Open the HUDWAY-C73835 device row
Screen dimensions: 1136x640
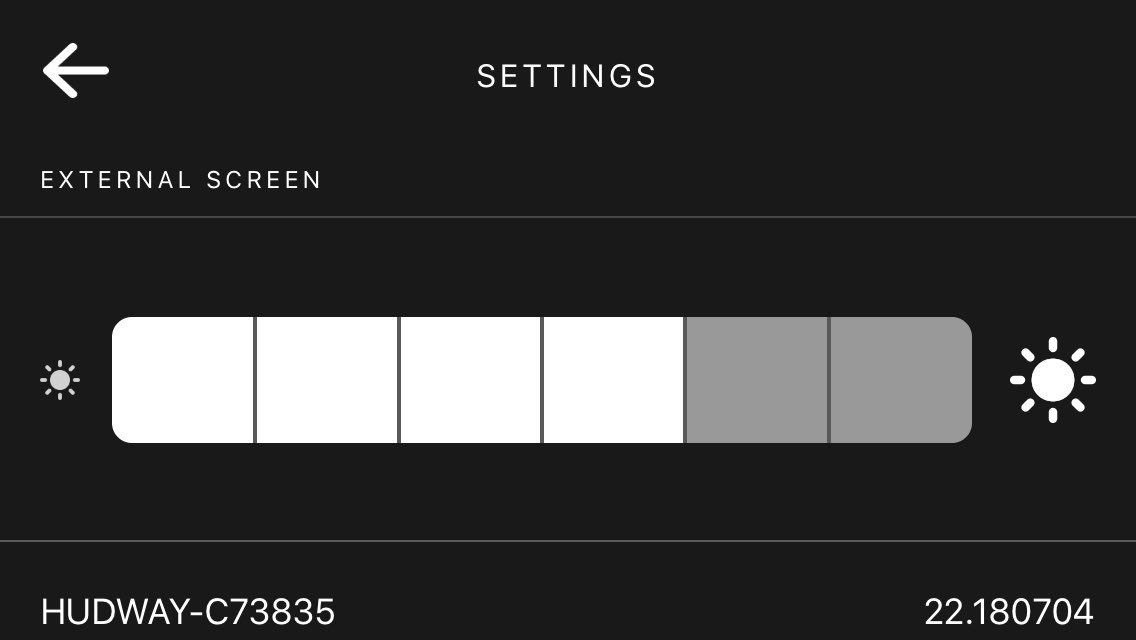tap(188, 610)
